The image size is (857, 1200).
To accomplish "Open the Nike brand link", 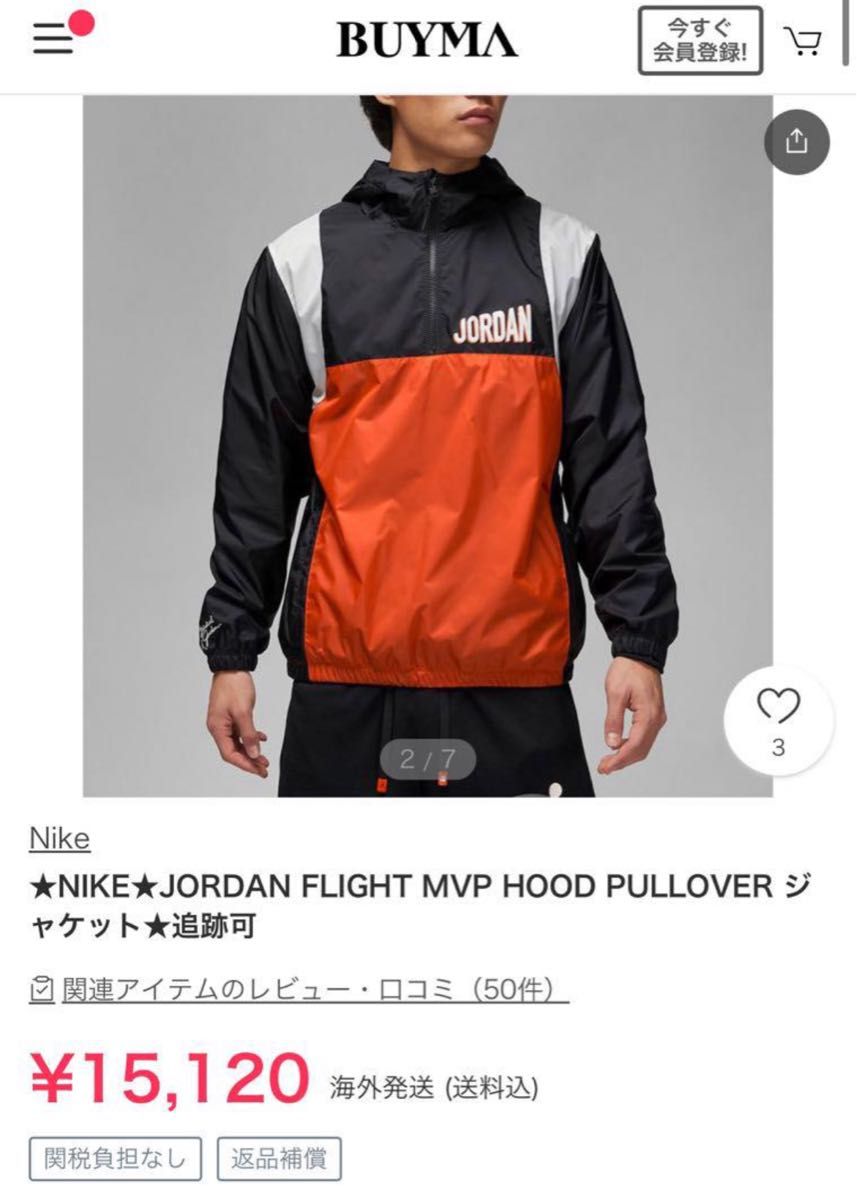I will [x=59, y=838].
